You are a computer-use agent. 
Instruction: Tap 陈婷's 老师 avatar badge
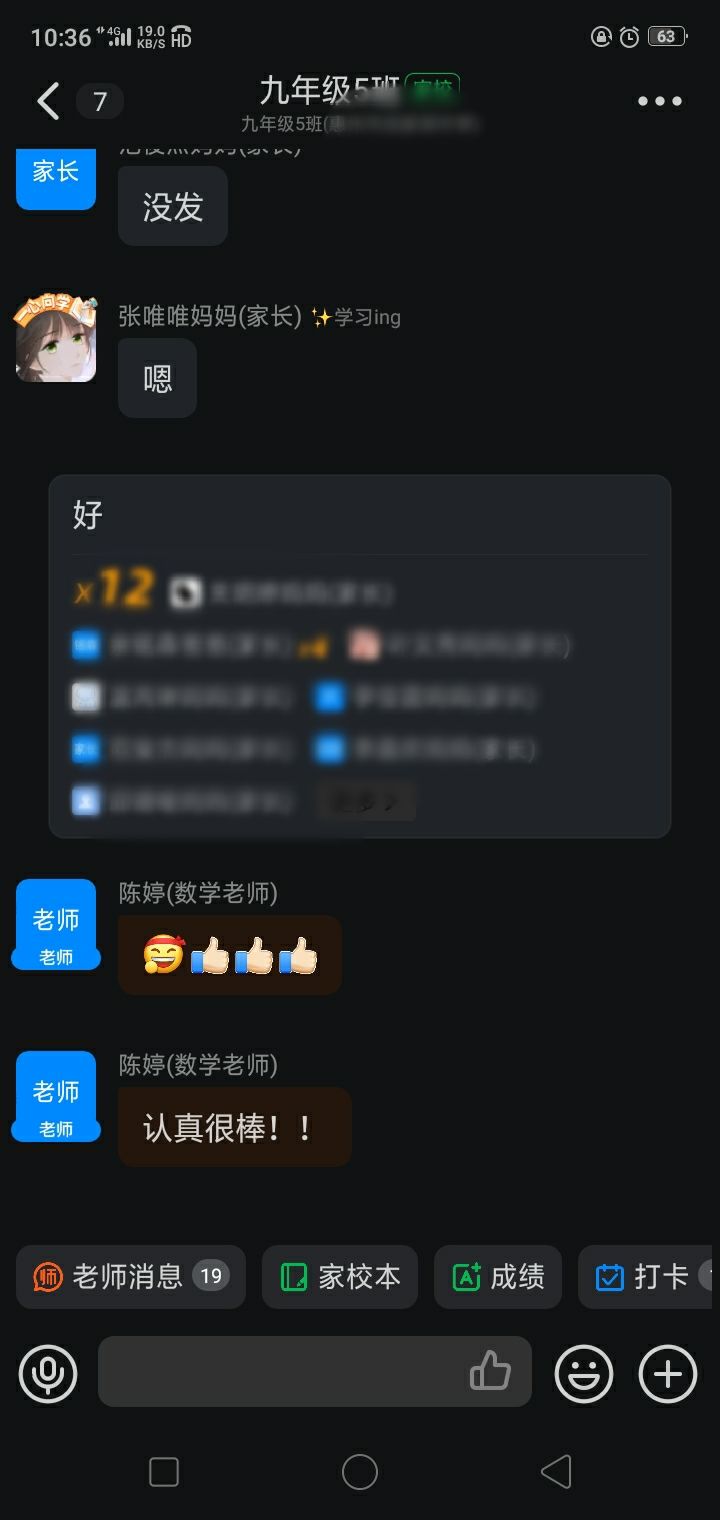pyautogui.click(x=55, y=923)
